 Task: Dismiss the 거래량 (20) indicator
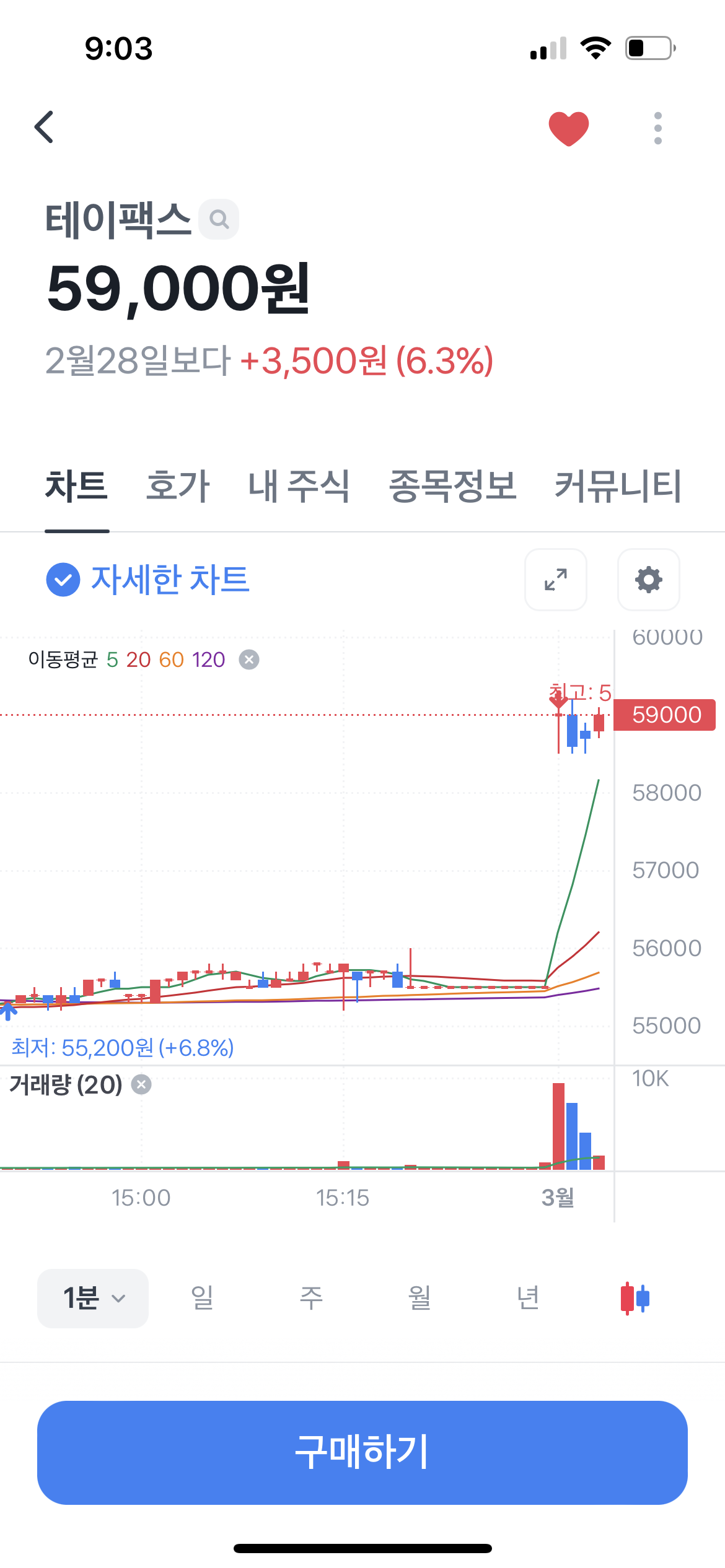tap(142, 1084)
